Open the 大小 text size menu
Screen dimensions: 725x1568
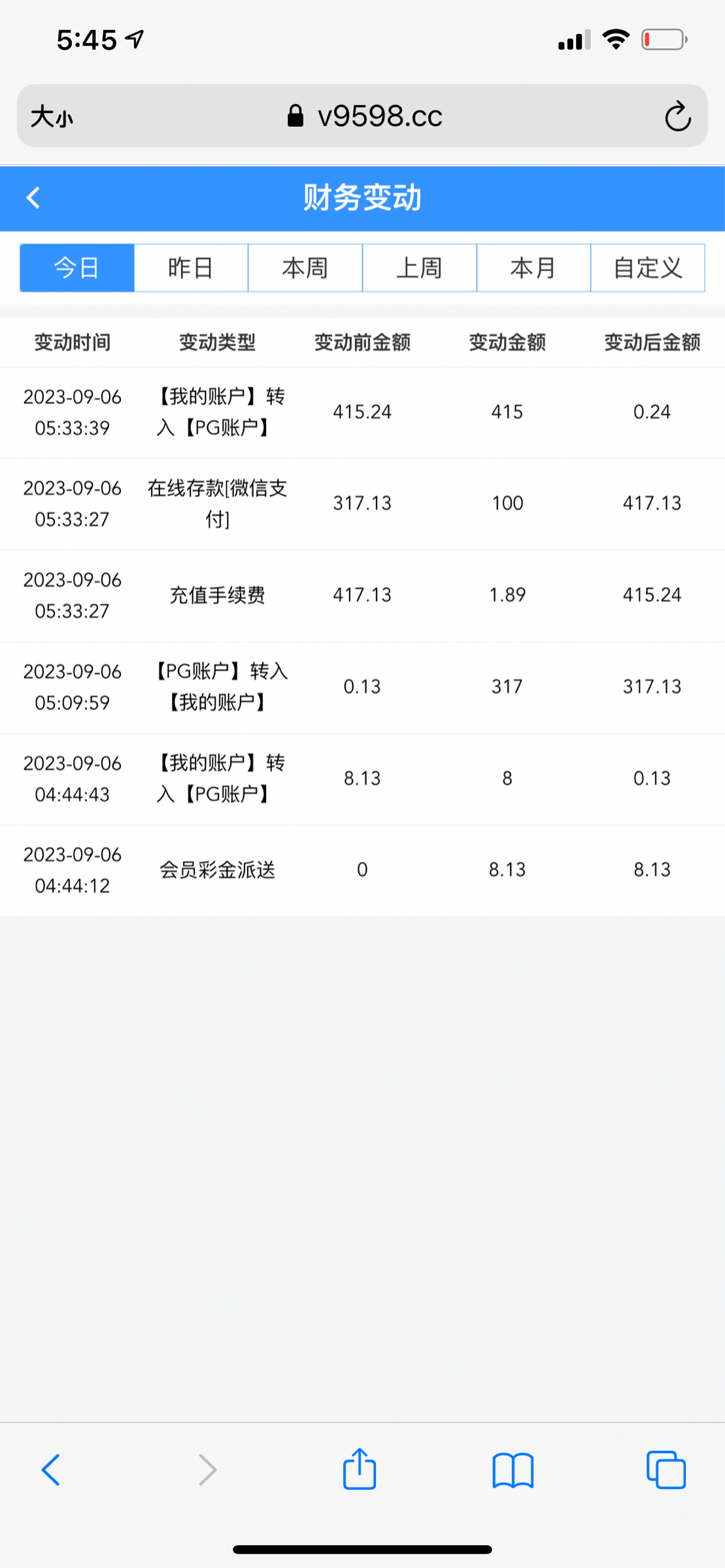click(52, 117)
